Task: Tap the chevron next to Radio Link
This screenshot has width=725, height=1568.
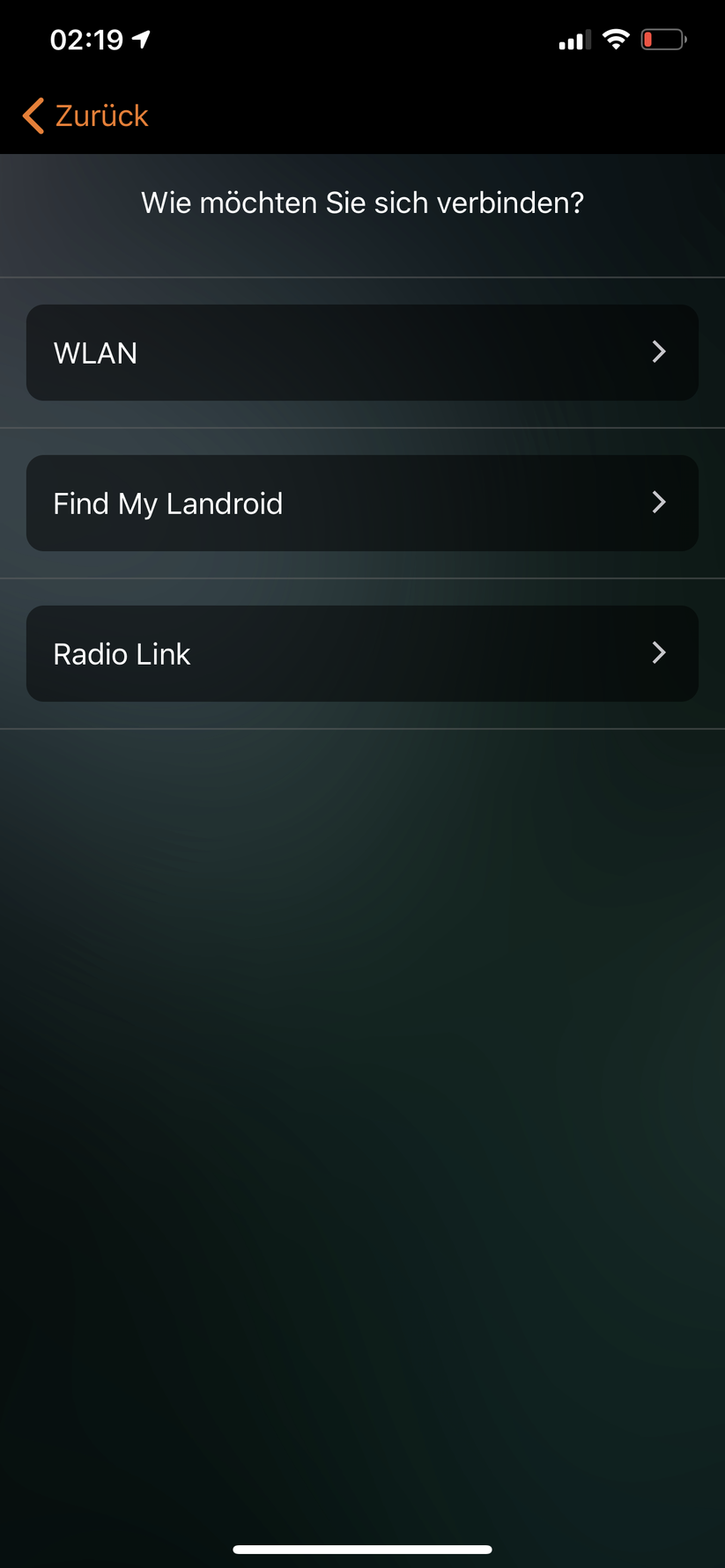Action: pos(659,652)
